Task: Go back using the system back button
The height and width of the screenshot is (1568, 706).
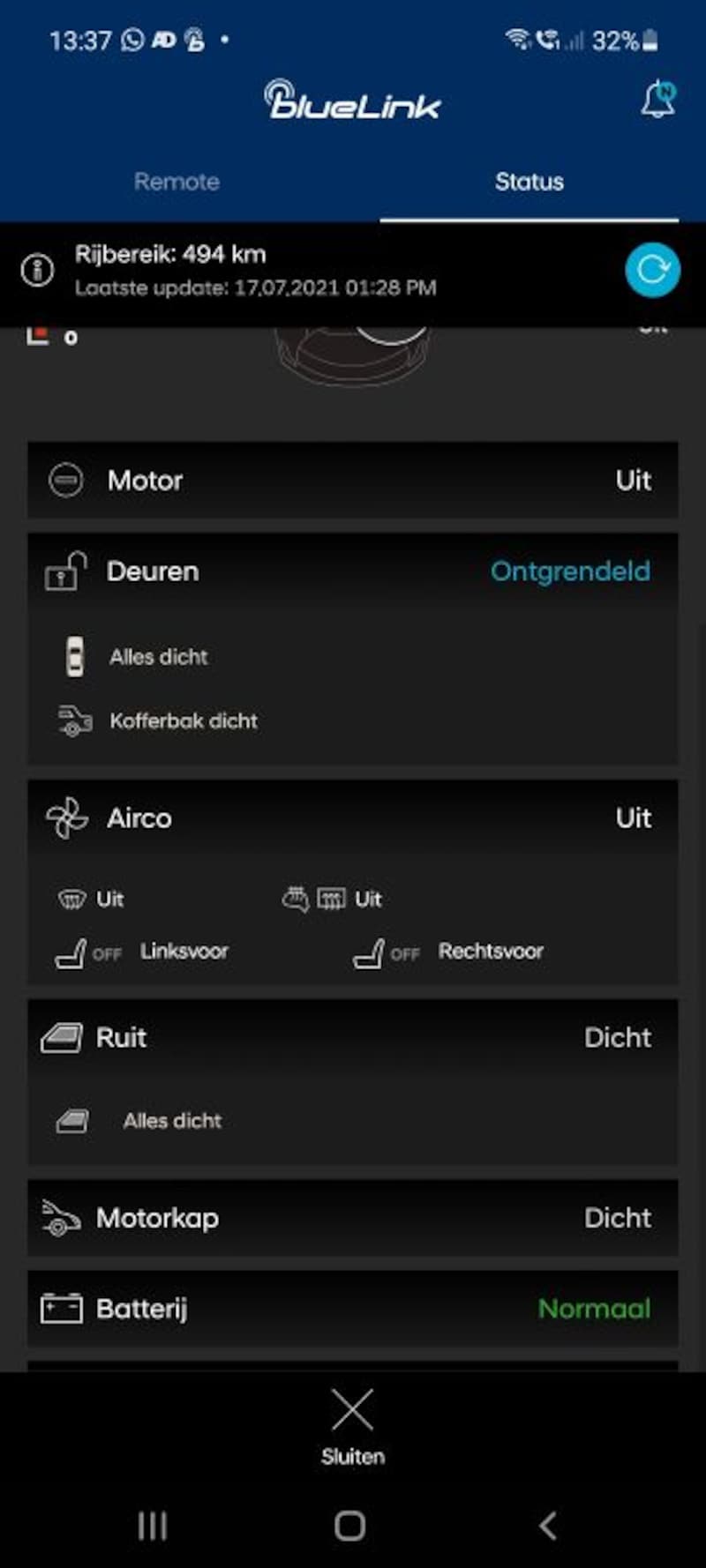Action: tap(548, 1527)
